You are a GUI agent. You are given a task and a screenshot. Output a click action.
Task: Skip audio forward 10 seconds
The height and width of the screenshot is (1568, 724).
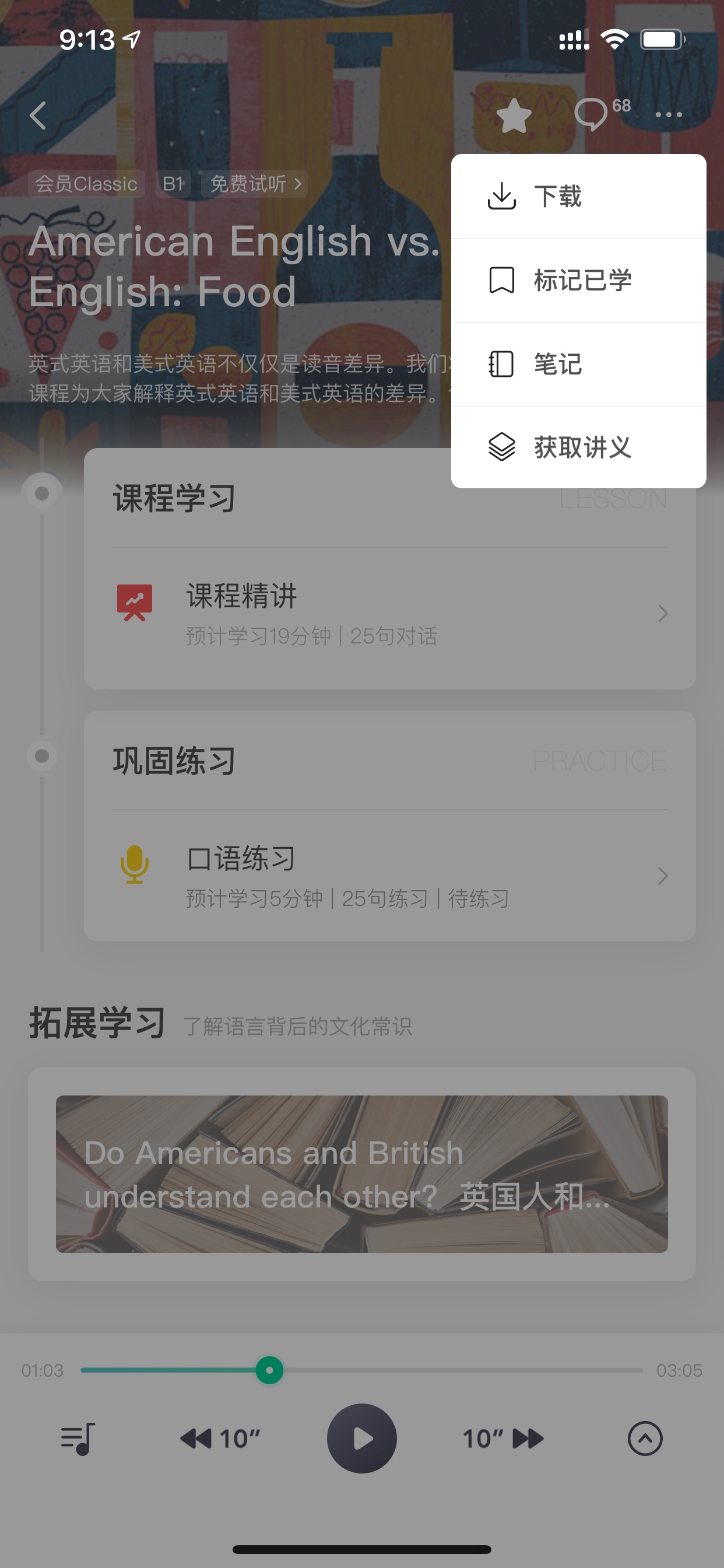tap(503, 1438)
